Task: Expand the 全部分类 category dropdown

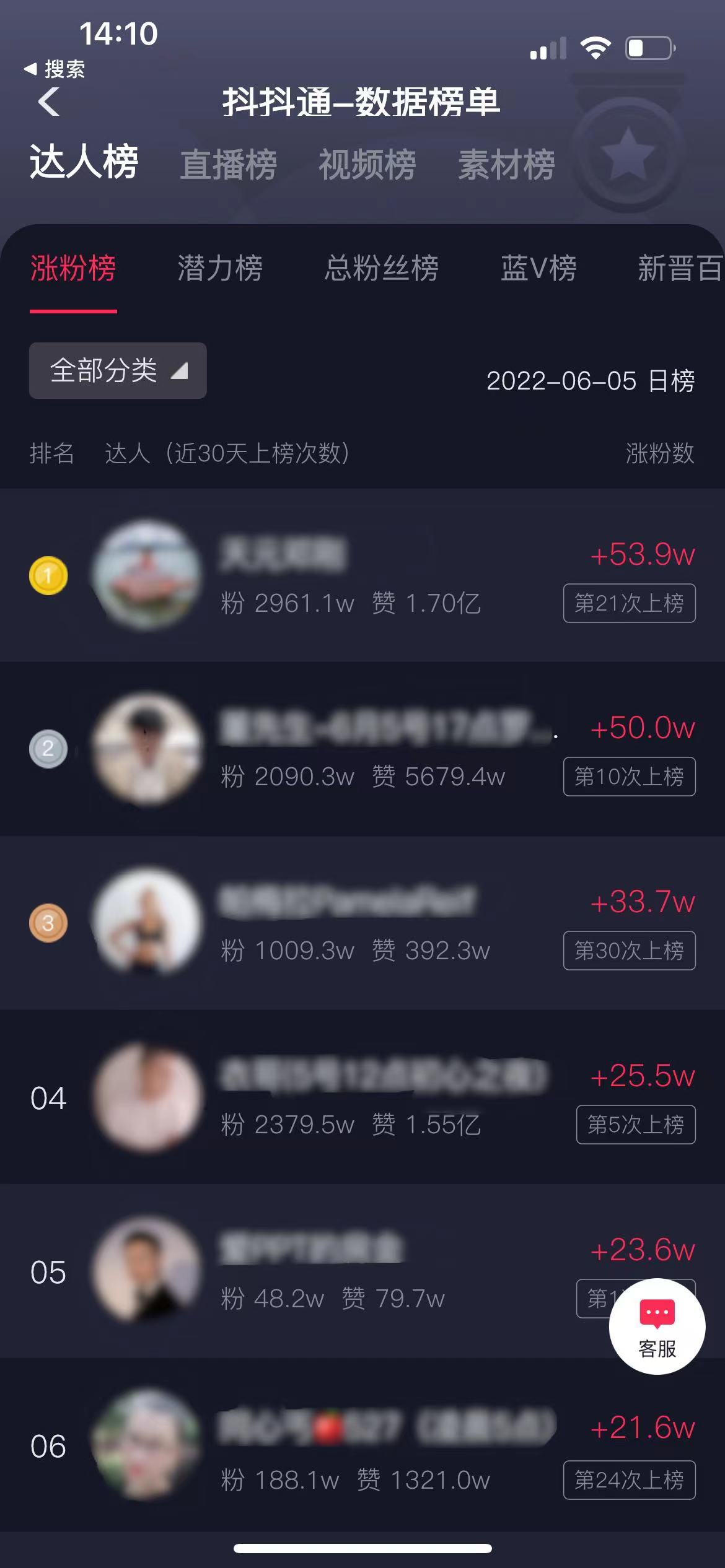Action: [118, 370]
